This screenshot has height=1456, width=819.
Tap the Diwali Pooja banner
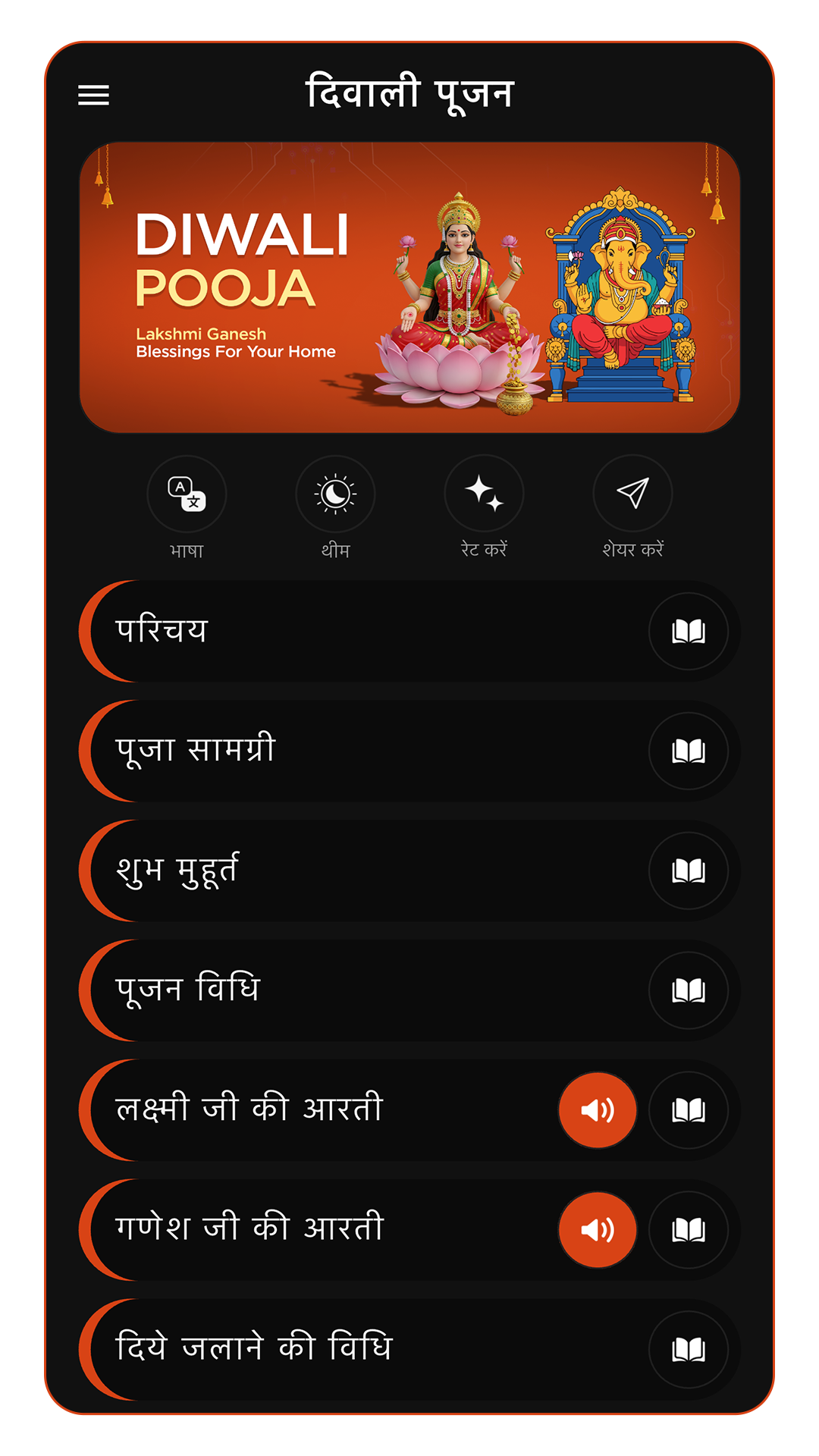click(x=409, y=287)
